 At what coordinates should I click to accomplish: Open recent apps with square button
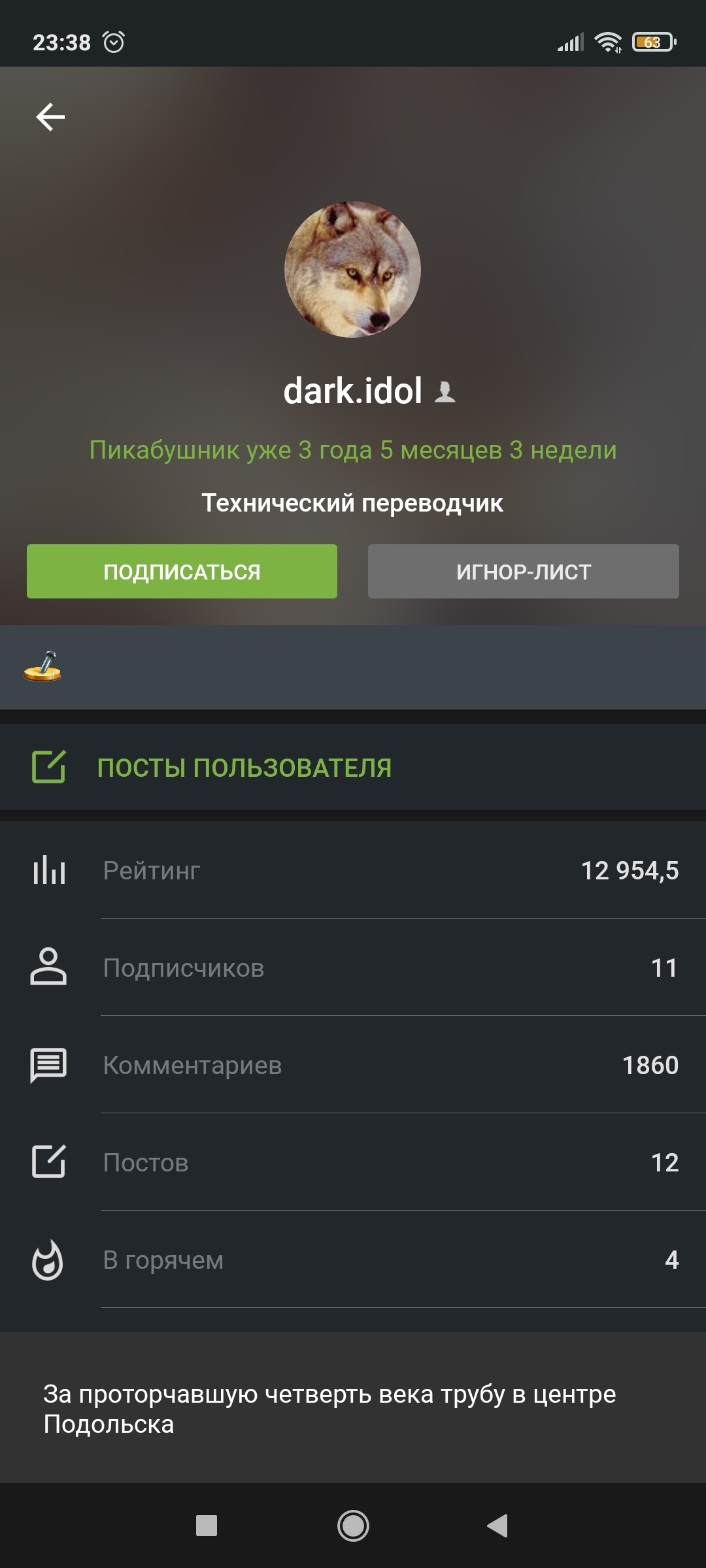coord(207,1526)
